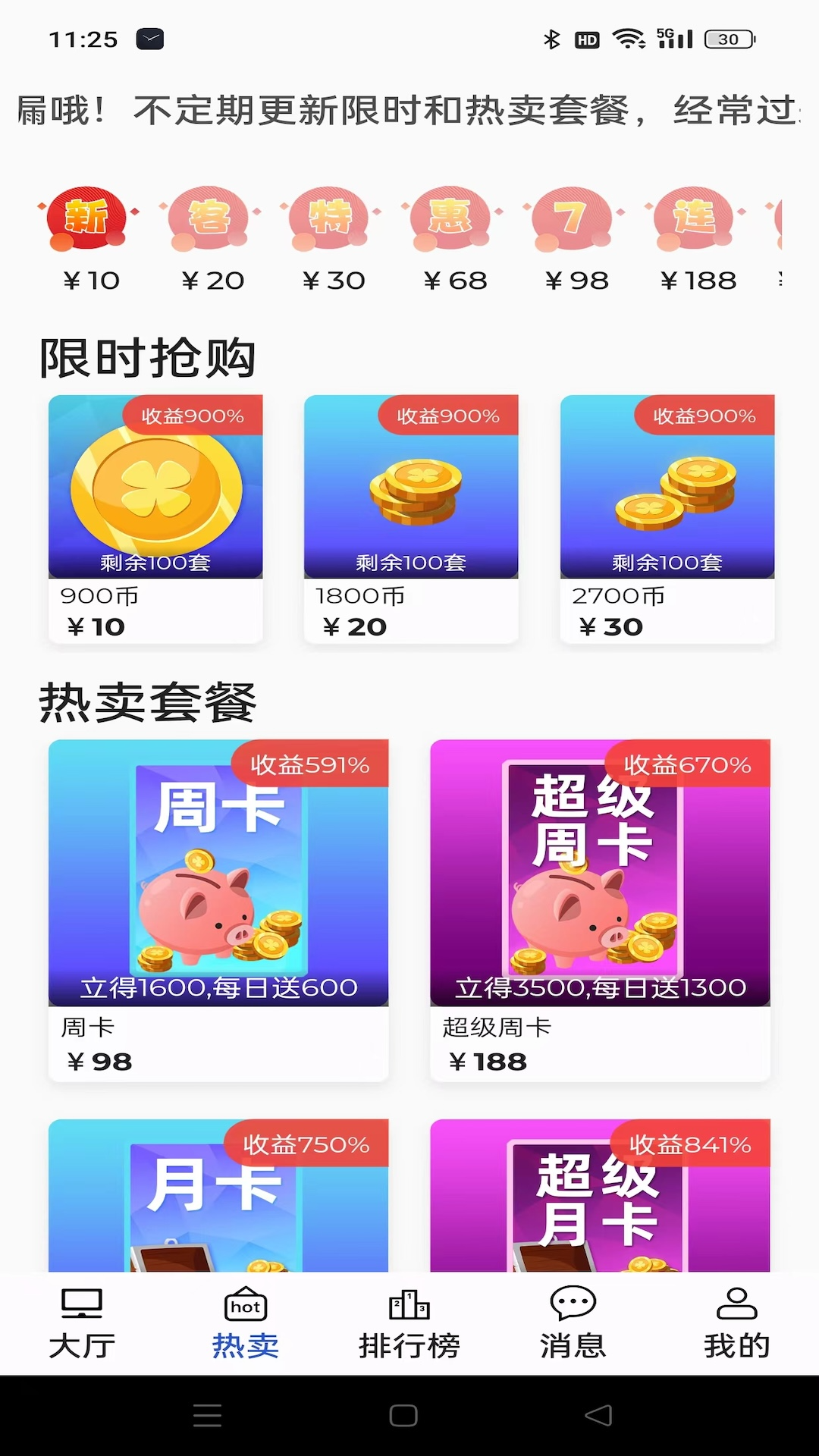Open the 900币 limited-time deal for ¥10
This screenshot has width=819, height=1456.
click(x=155, y=519)
